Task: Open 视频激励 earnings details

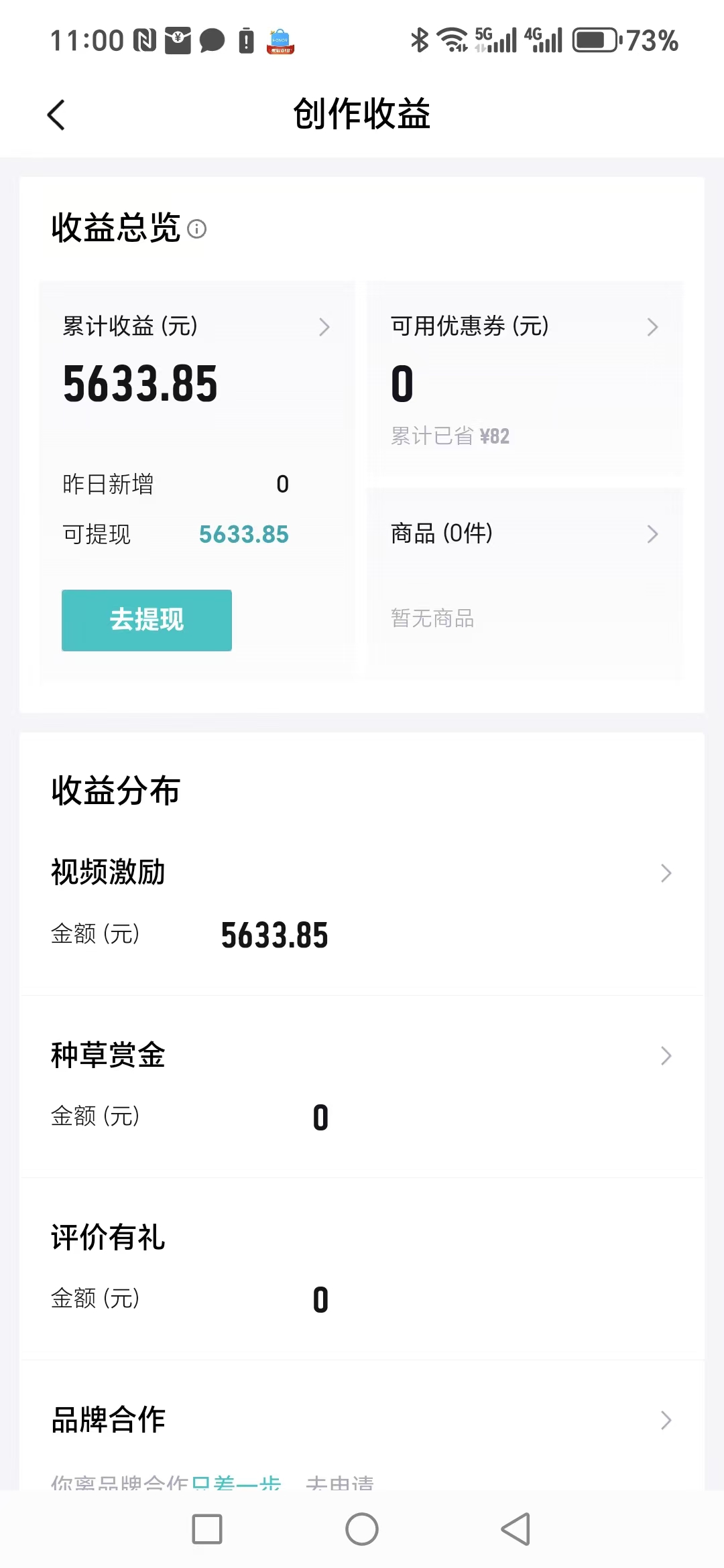Action: click(362, 905)
